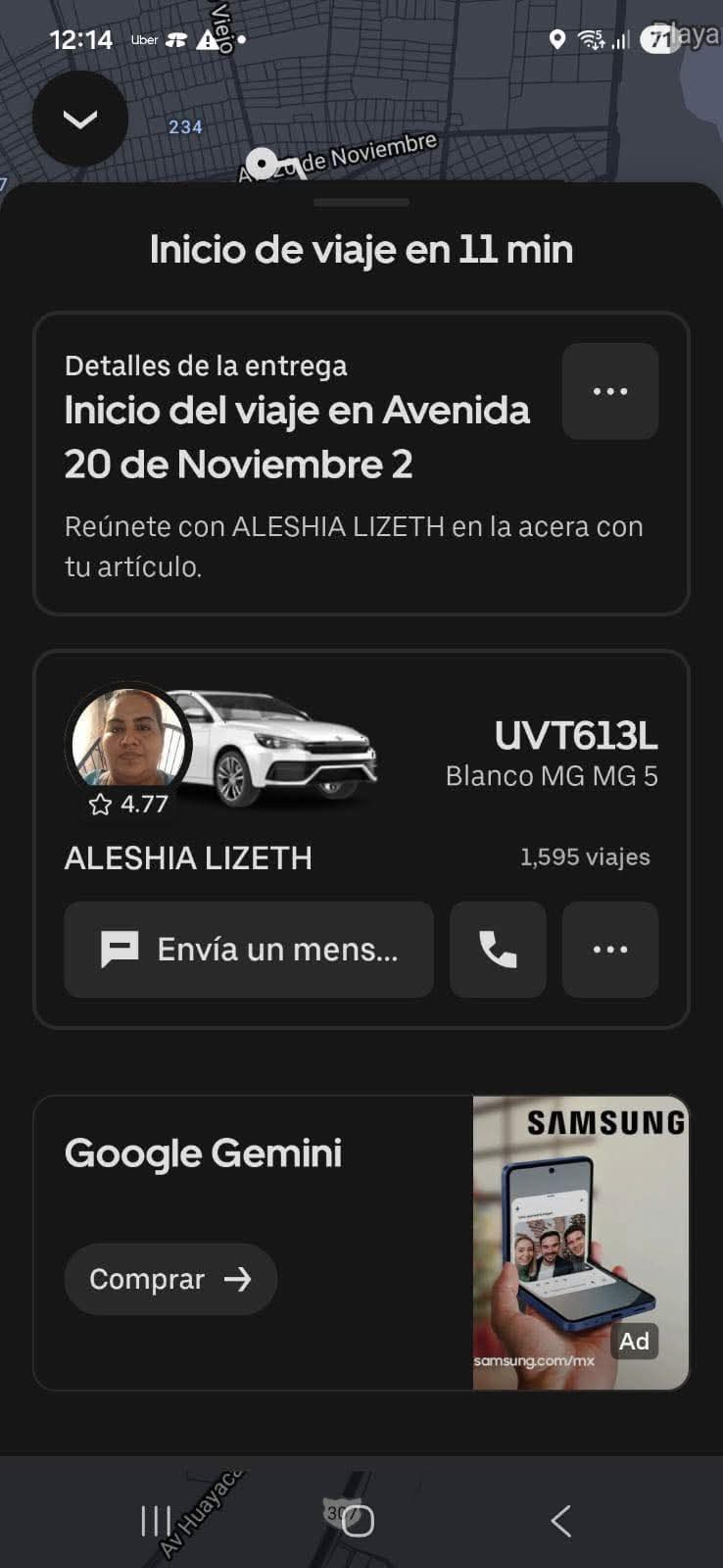Tap the Comprar button in Samsung ad
The width and height of the screenshot is (723, 1568).
coord(170,1279)
